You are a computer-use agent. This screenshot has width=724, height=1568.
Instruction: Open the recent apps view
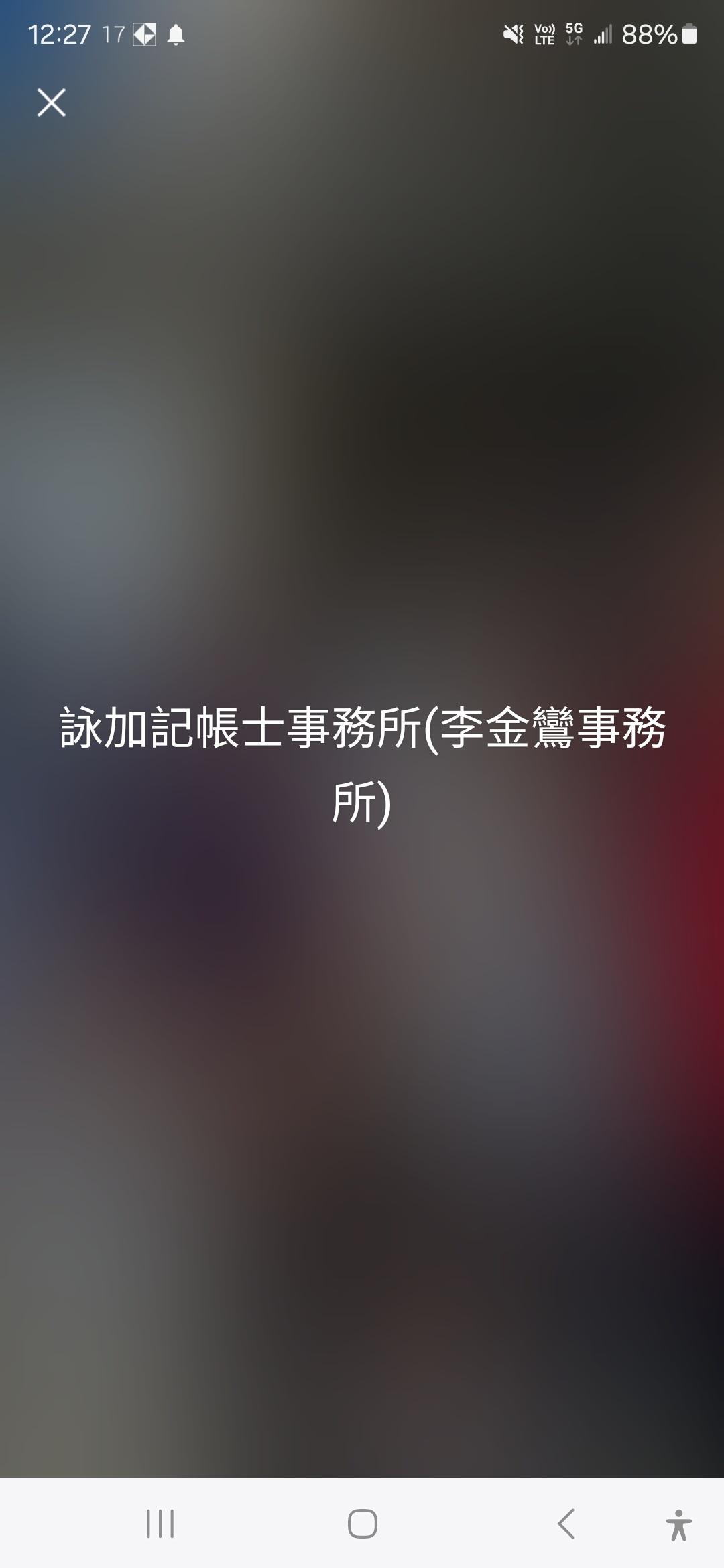click(x=160, y=1523)
